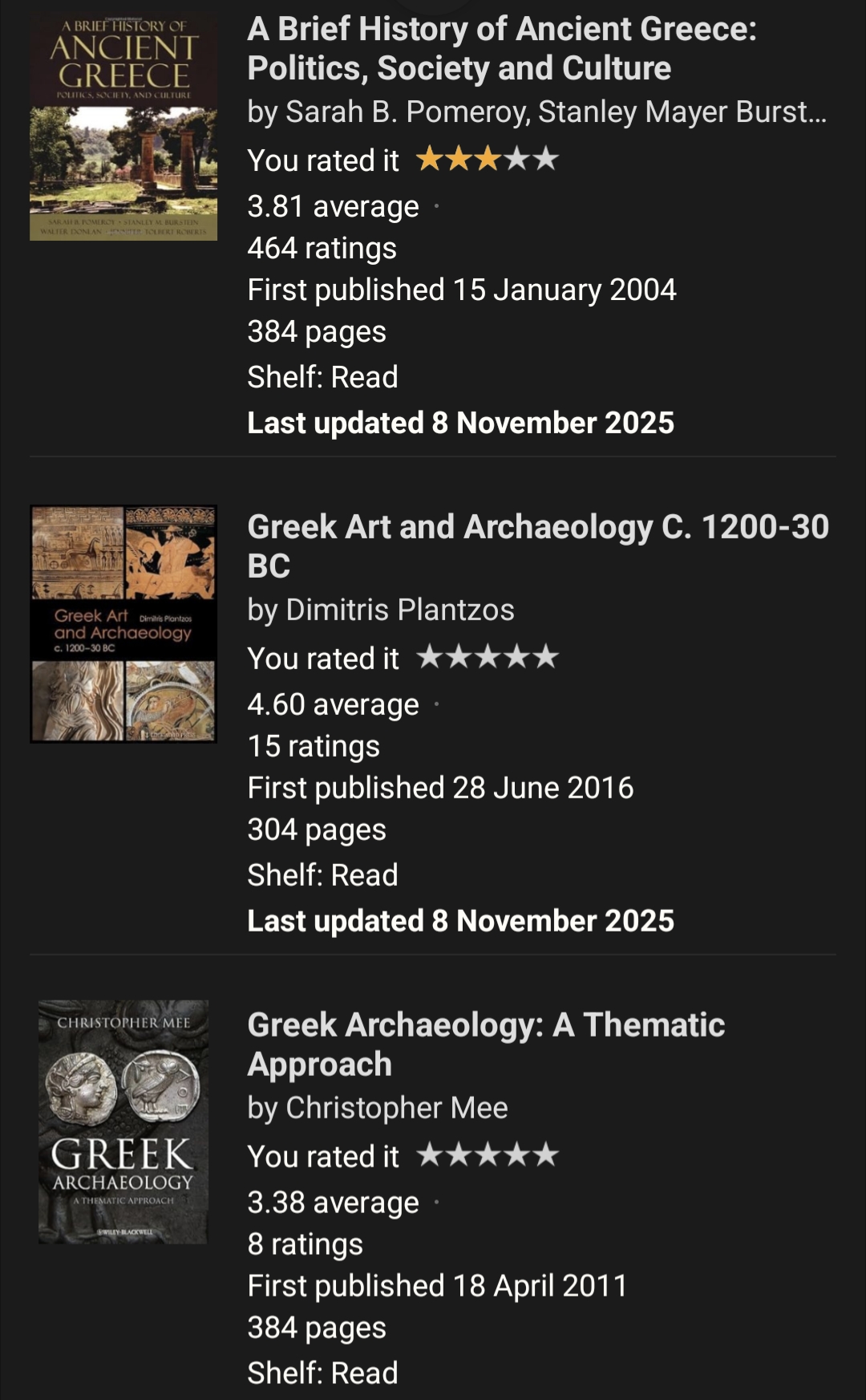Rate Dimitris Plantzos's book using its stars

488,658
